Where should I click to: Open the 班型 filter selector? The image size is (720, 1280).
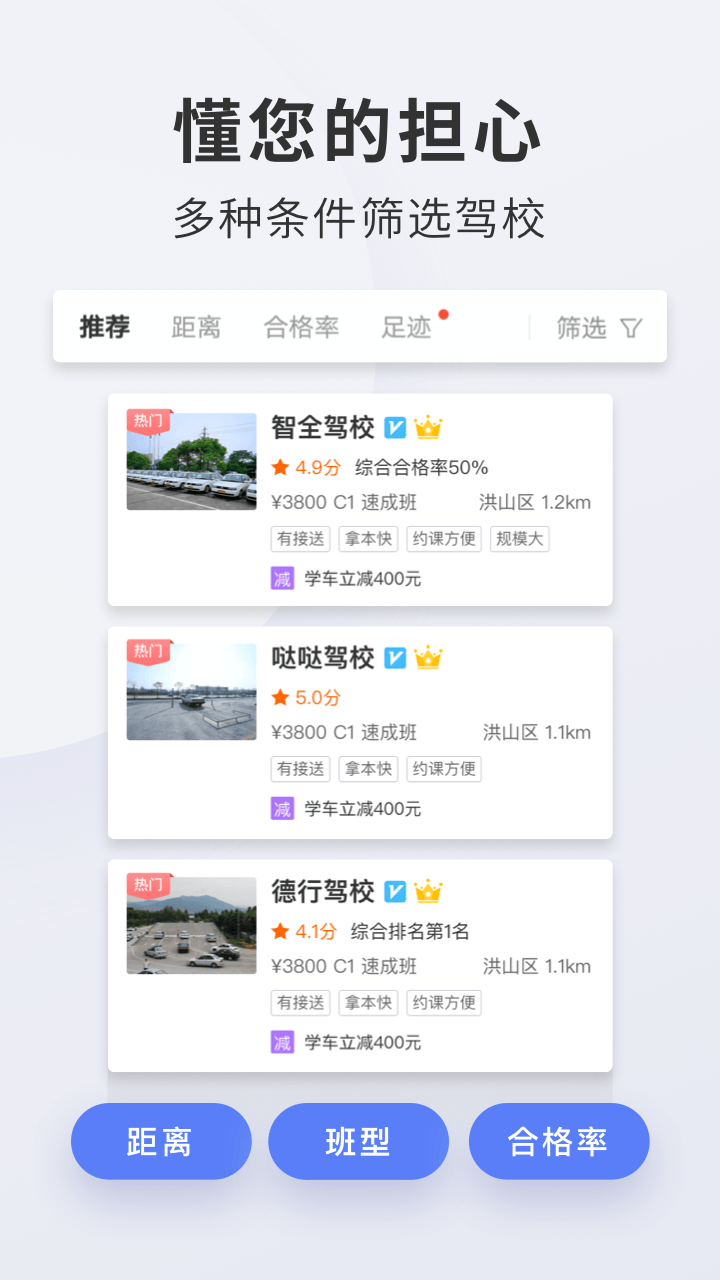(x=358, y=1141)
